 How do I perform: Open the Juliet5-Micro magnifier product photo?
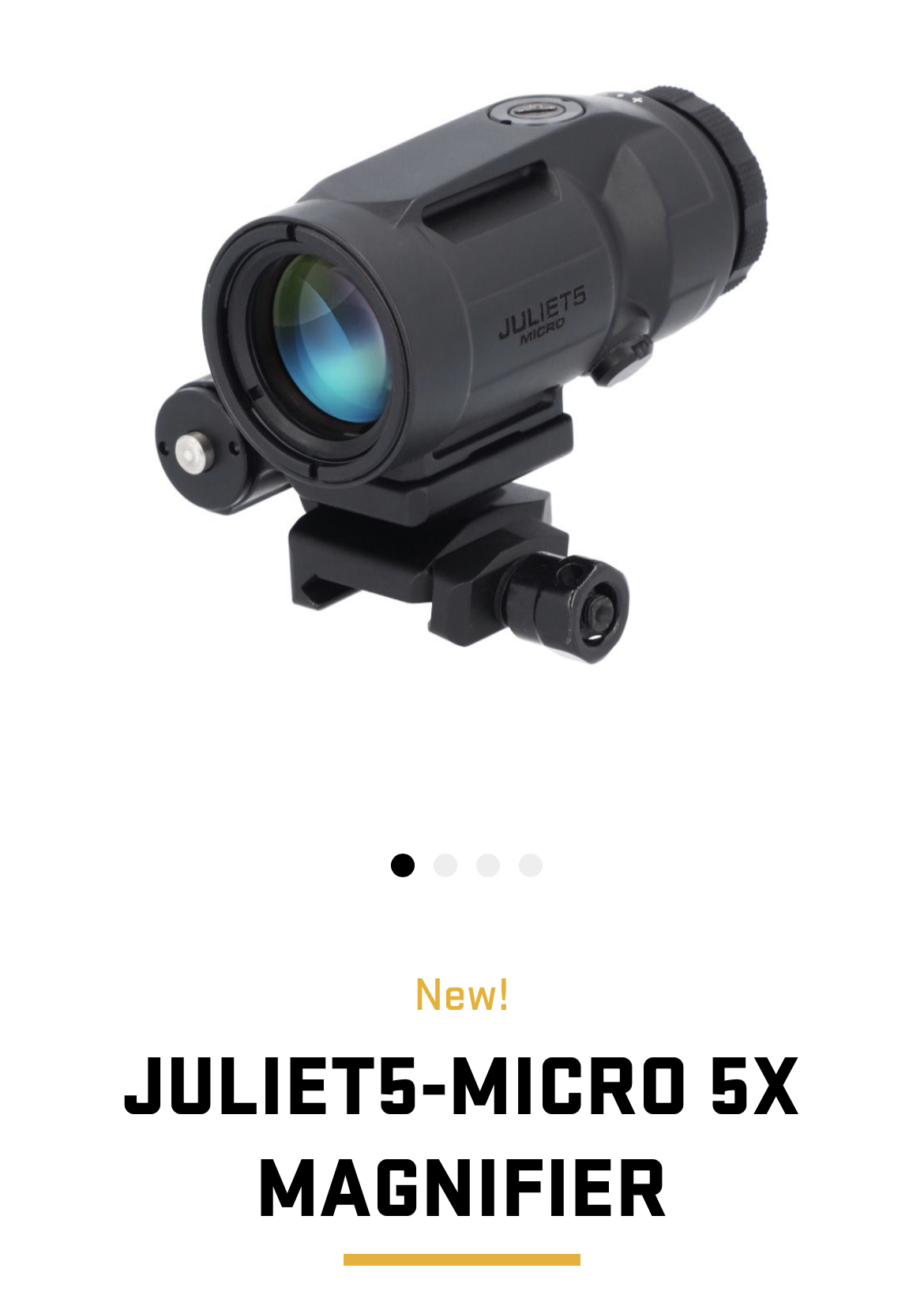461,371
